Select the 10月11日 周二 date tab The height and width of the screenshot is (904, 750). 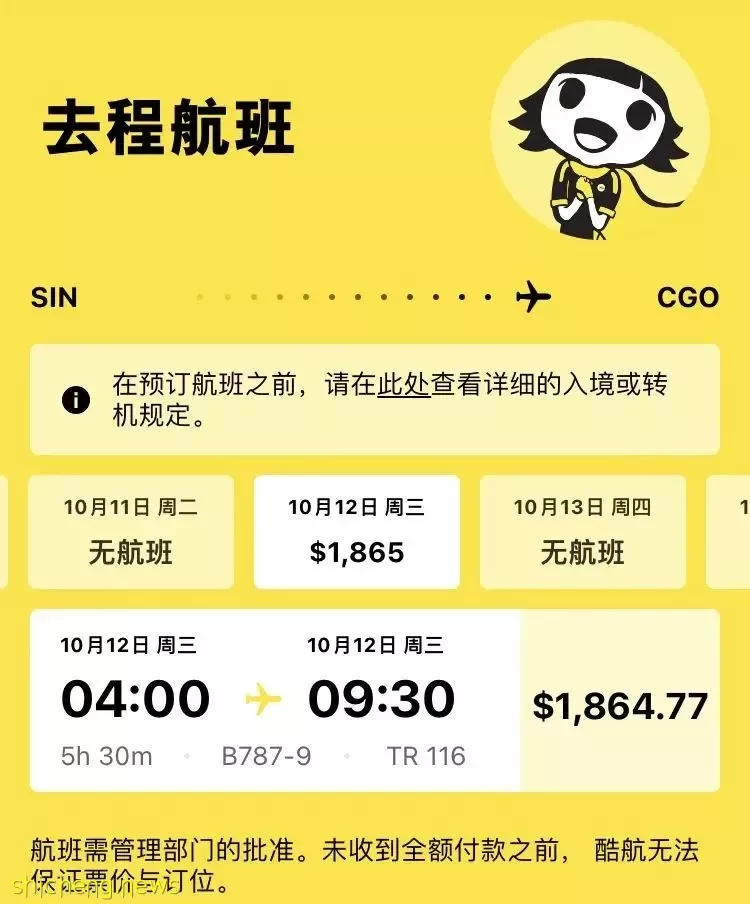[131, 531]
